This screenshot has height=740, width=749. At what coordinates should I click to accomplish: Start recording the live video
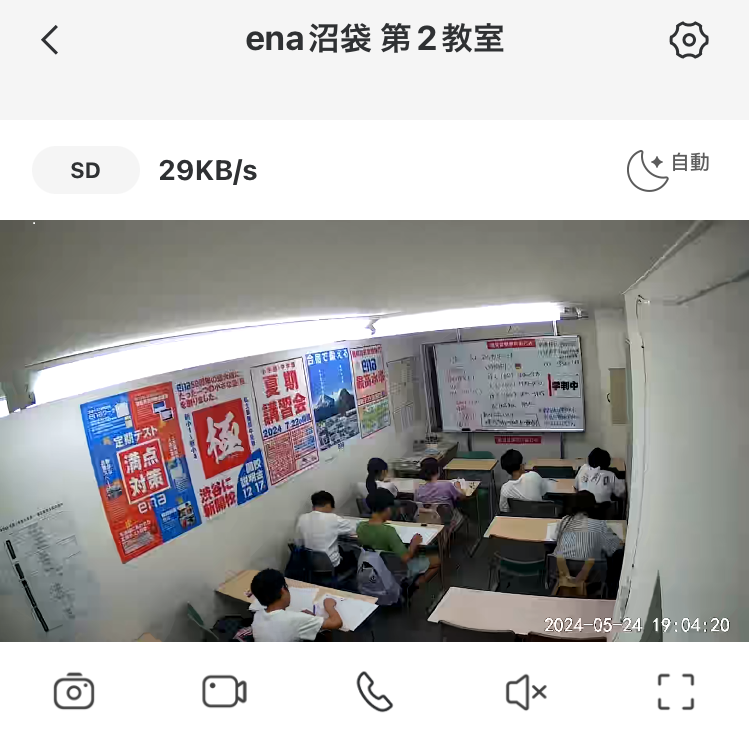pyautogui.click(x=224, y=691)
